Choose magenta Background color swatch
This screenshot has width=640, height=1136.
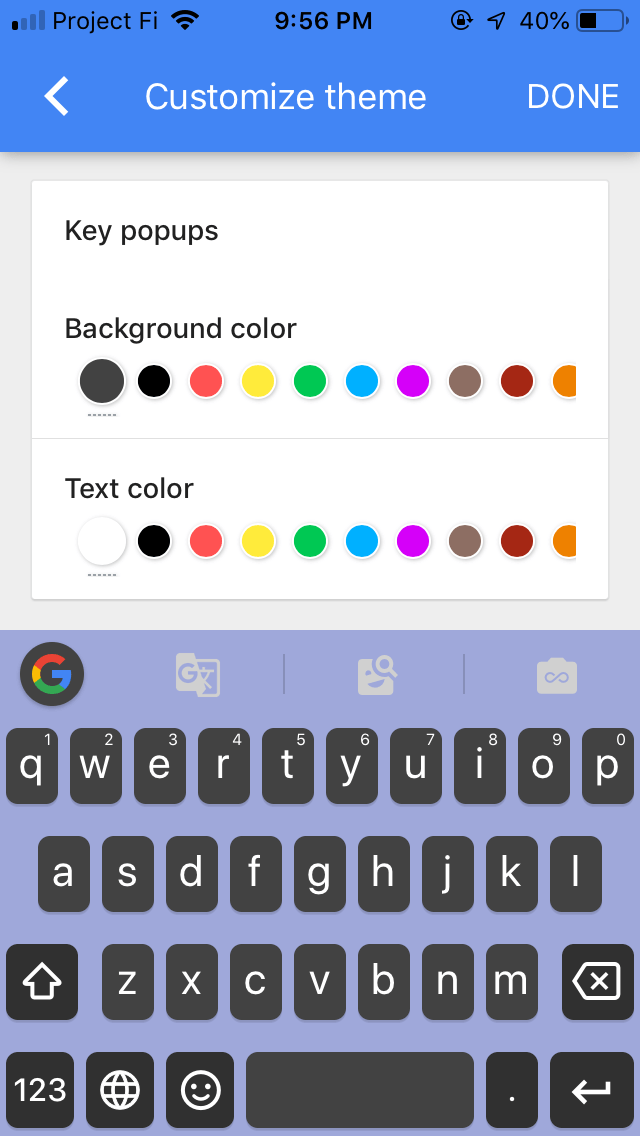pos(414,381)
